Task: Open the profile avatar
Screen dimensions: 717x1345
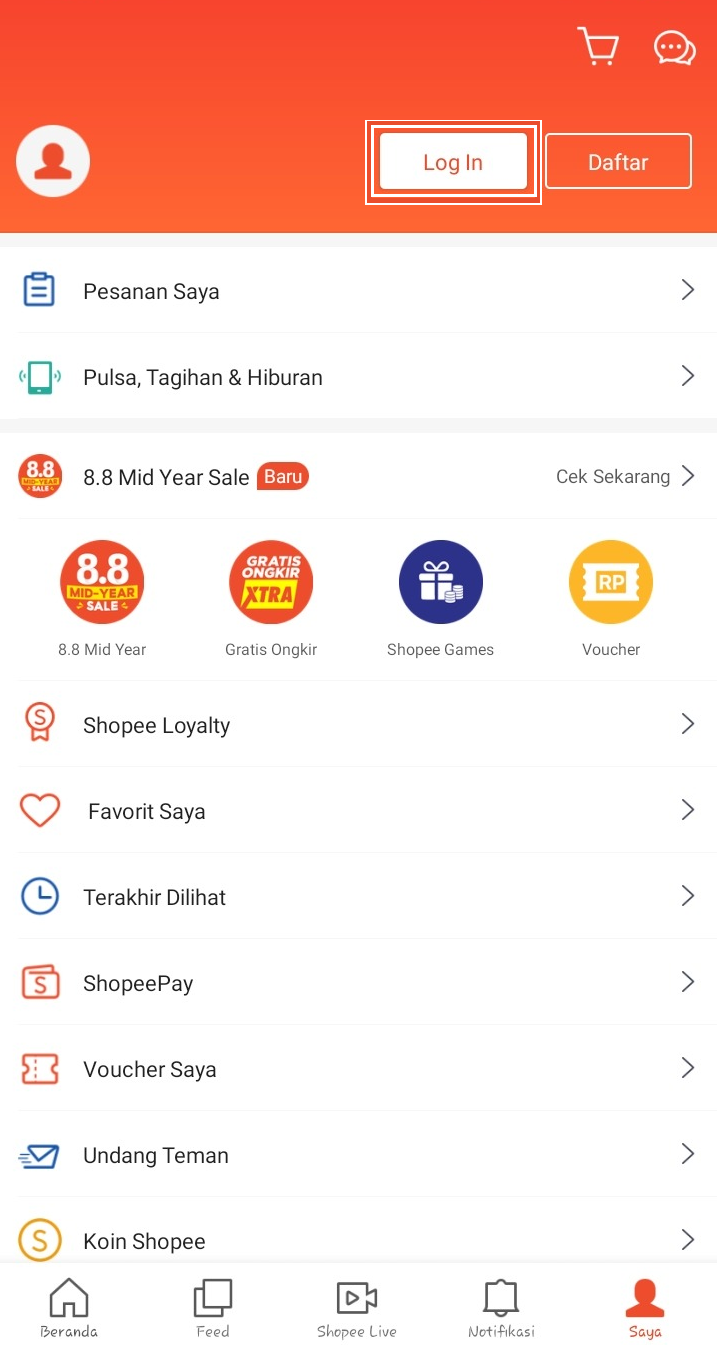Action: click(53, 161)
